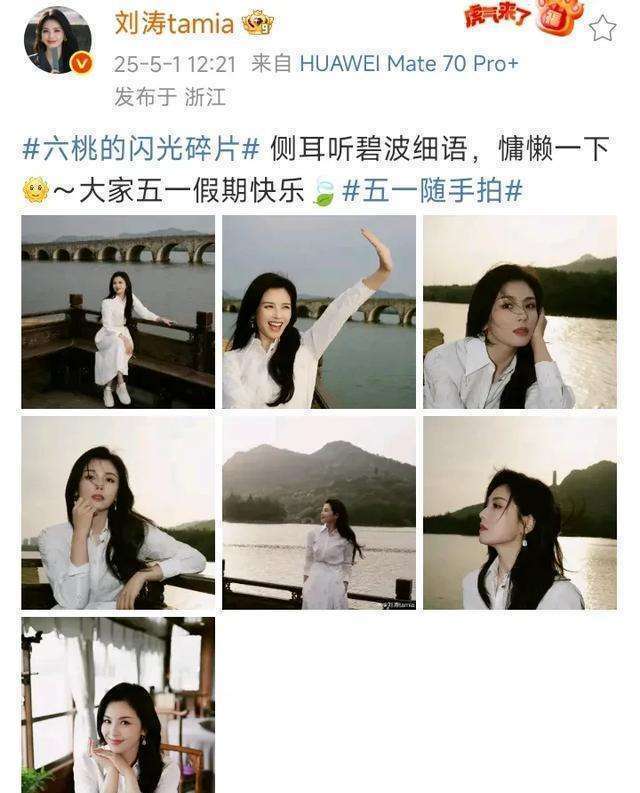View the side-profile photo by the lake
The height and width of the screenshot is (793, 640).
pyautogui.click(x=519, y=512)
